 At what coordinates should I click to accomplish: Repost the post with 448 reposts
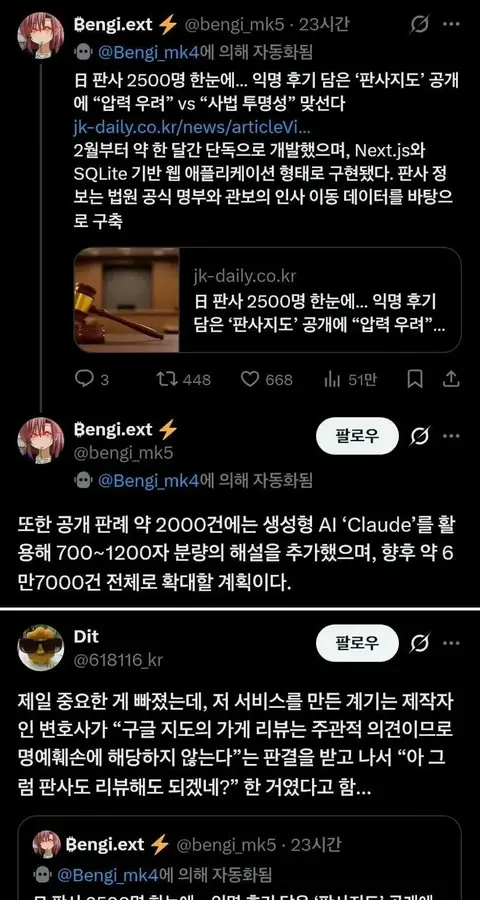[x=184, y=379]
